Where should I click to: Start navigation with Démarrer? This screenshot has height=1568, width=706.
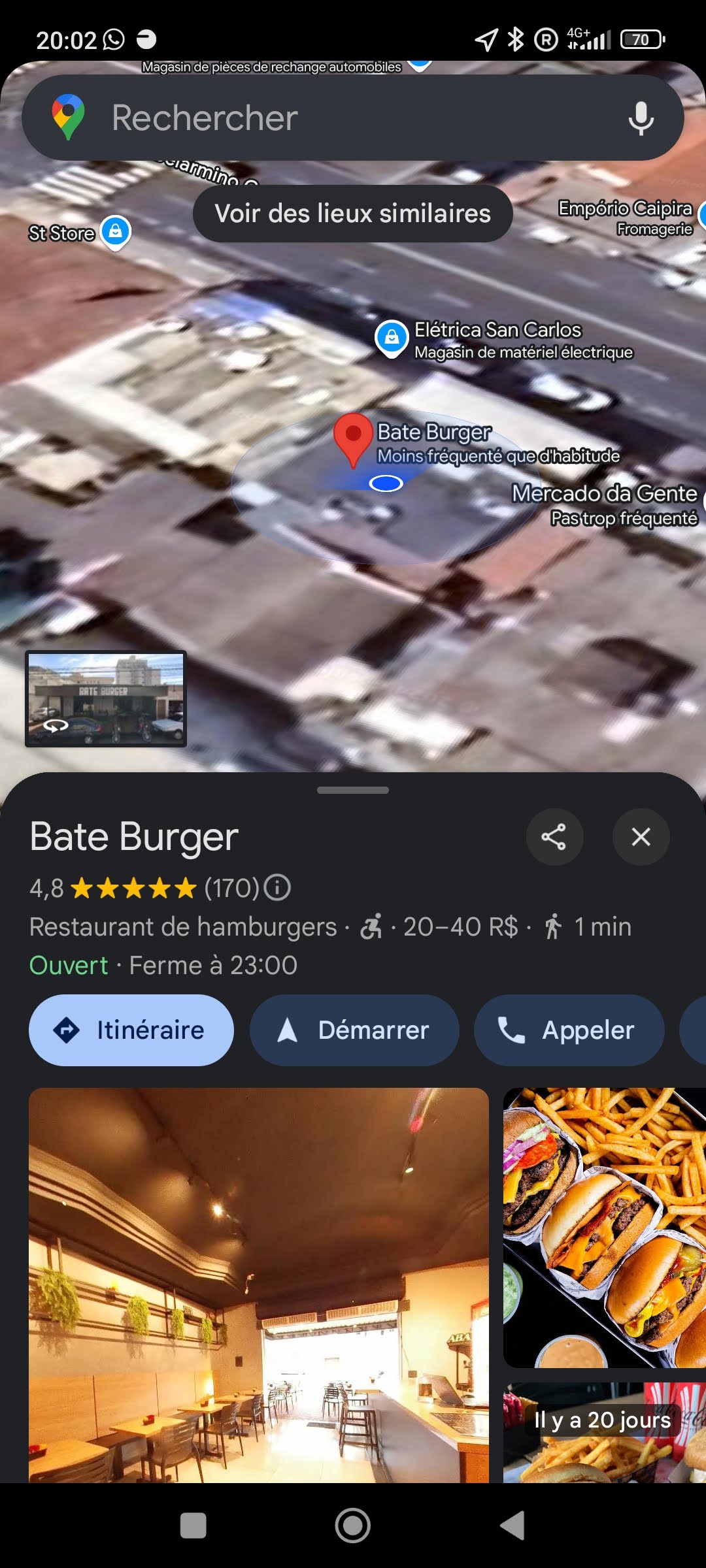[x=354, y=1030]
